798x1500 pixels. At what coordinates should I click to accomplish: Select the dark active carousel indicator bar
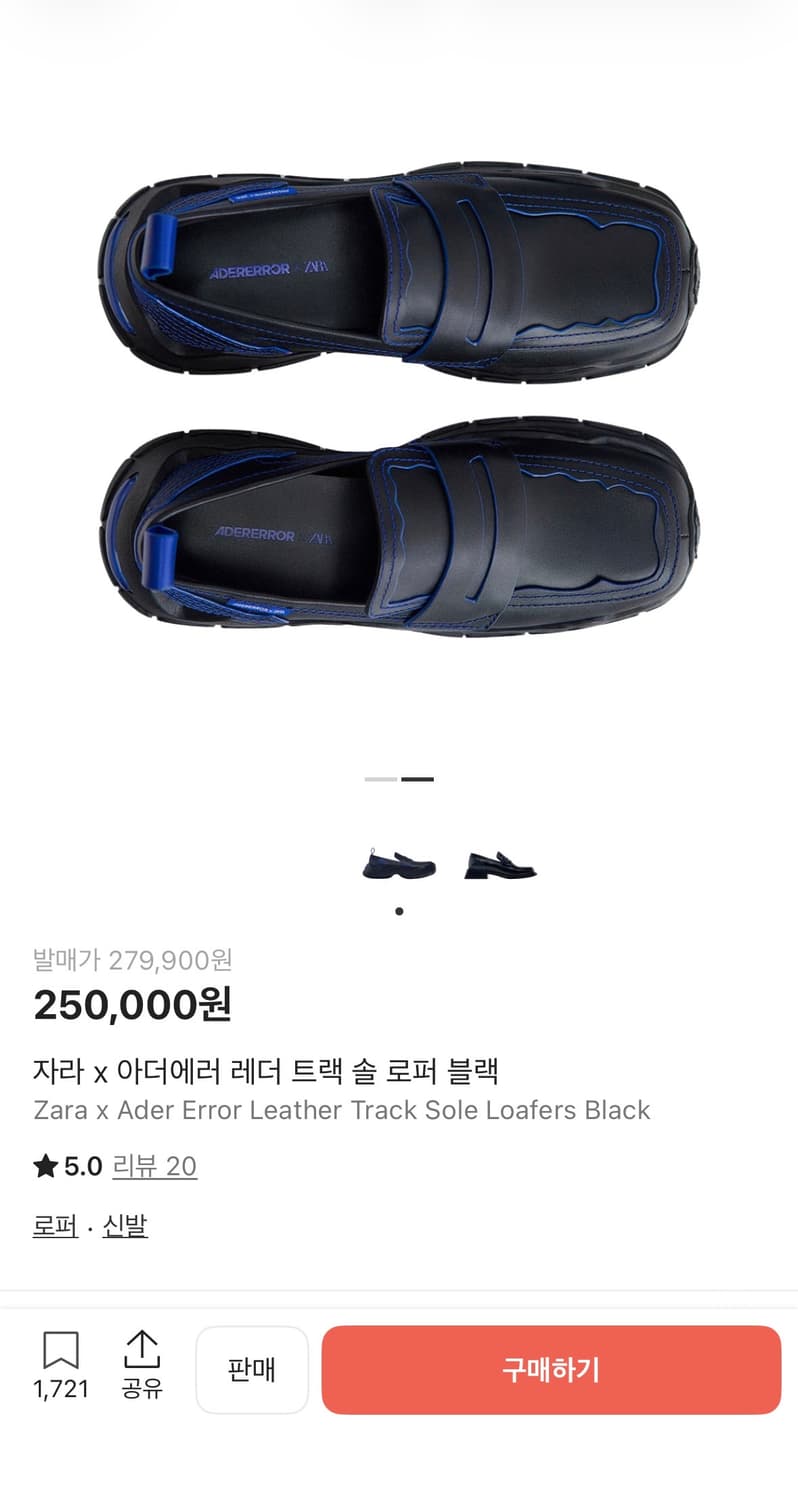[420, 779]
